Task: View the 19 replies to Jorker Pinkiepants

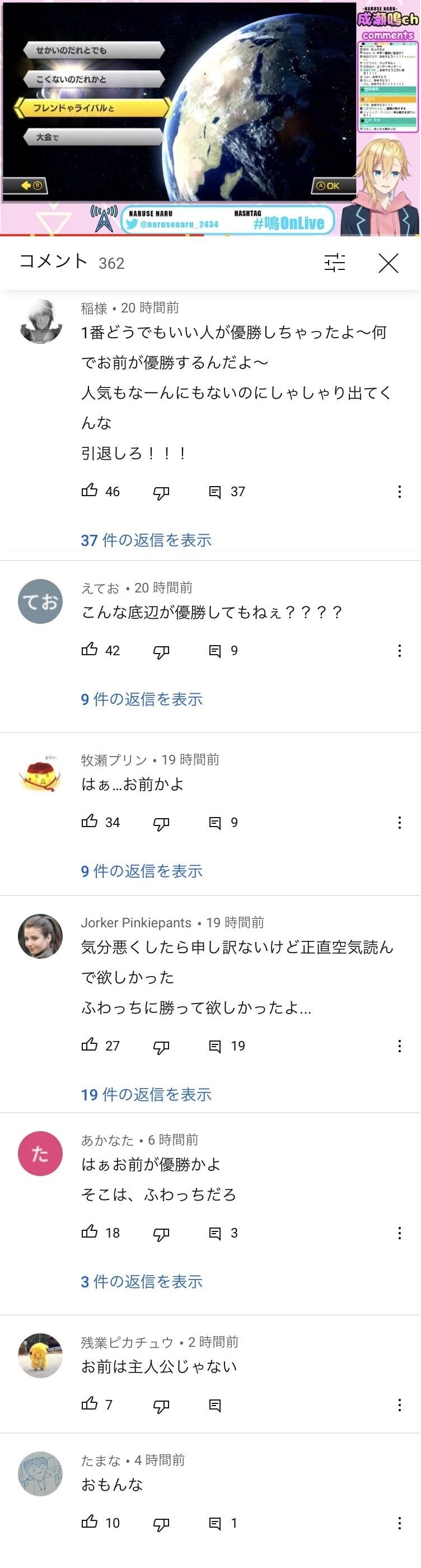Action: click(x=146, y=1094)
